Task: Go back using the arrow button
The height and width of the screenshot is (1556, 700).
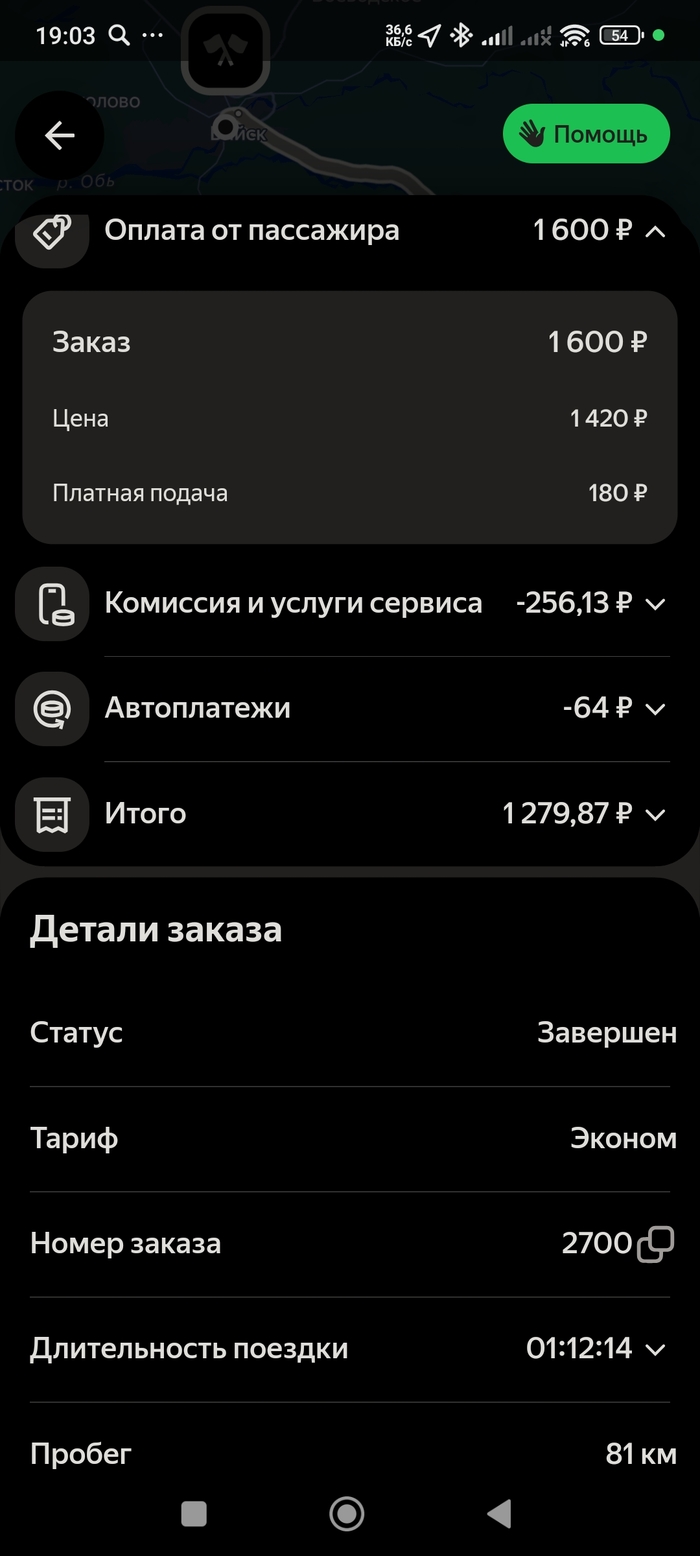Action: [60, 135]
